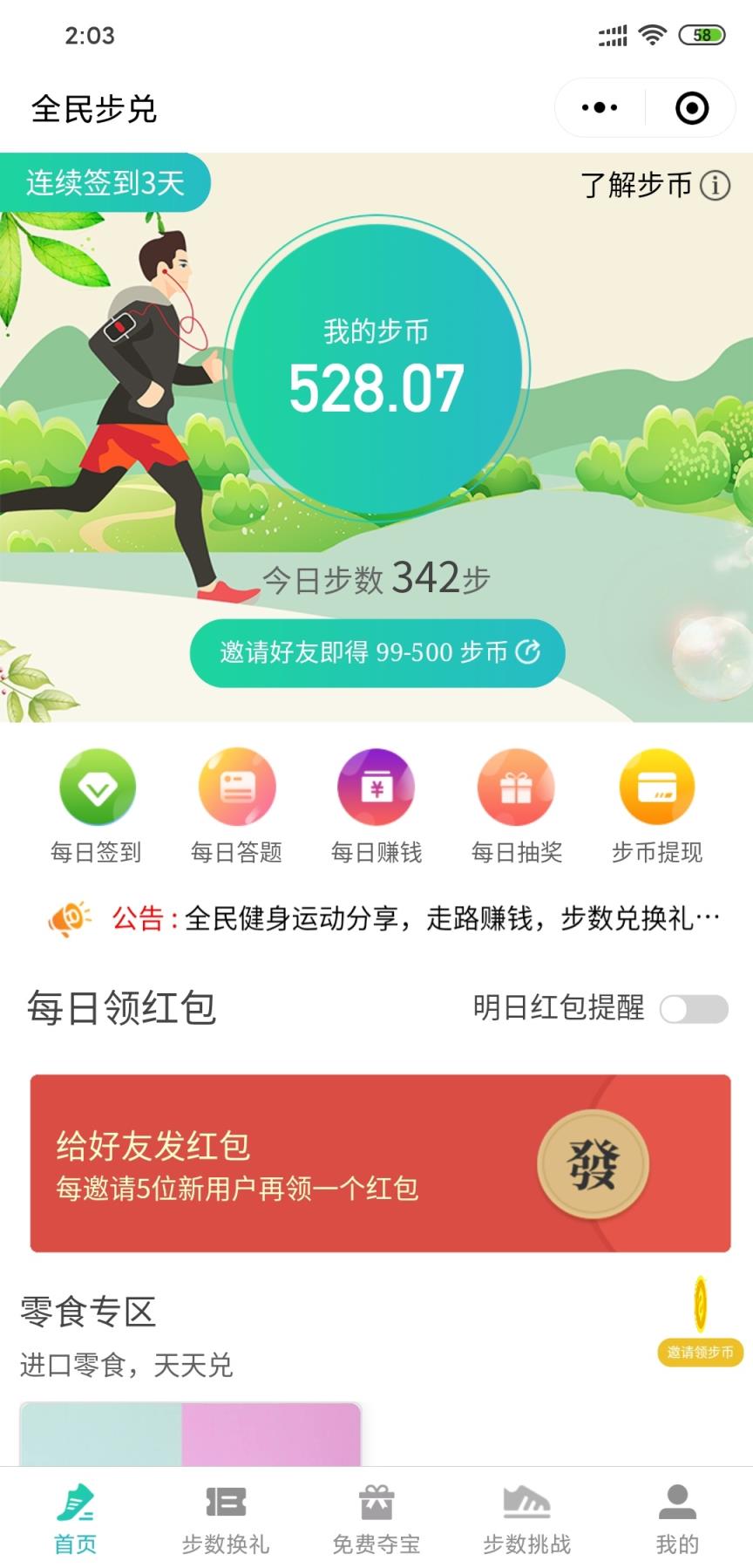Open the 了解步币 info circle icon
The height and width of the screenshot is (1568, 753).
714,185
